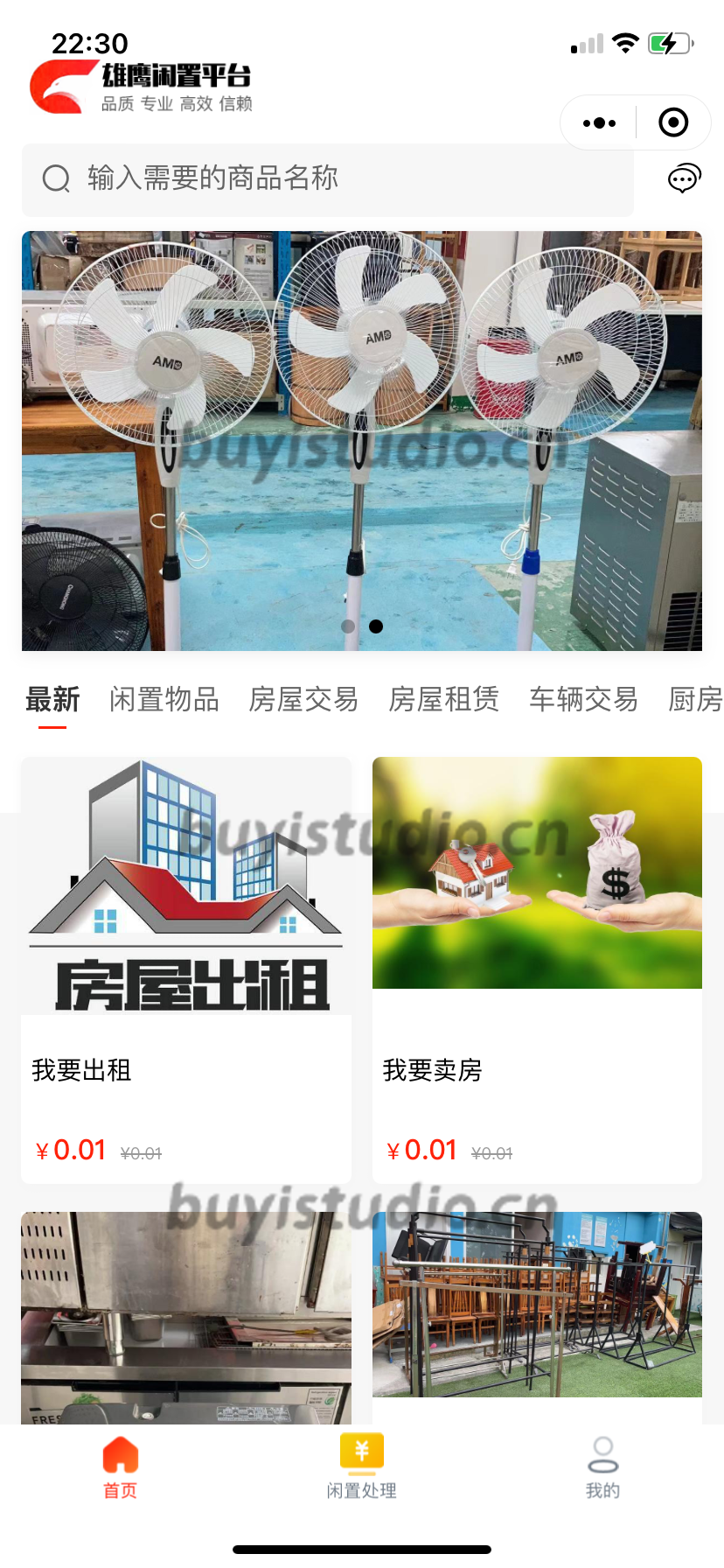View the stainless steel kitchen equipment listing
Viewport: 724px width, 1568px height.
tap(186, 1317)
